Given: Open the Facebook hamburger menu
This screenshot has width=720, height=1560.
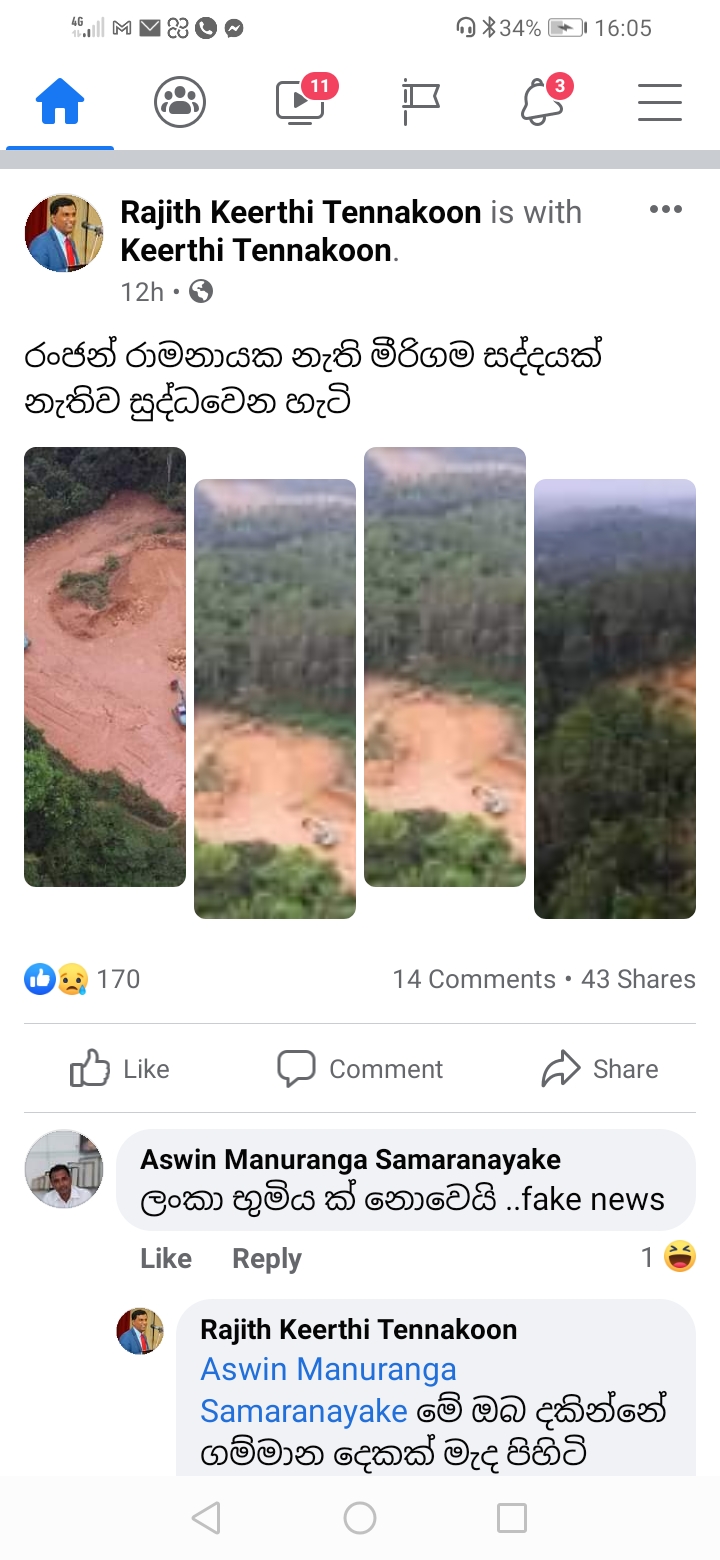Looking at the screenshot, I should (x=659, y=102).
